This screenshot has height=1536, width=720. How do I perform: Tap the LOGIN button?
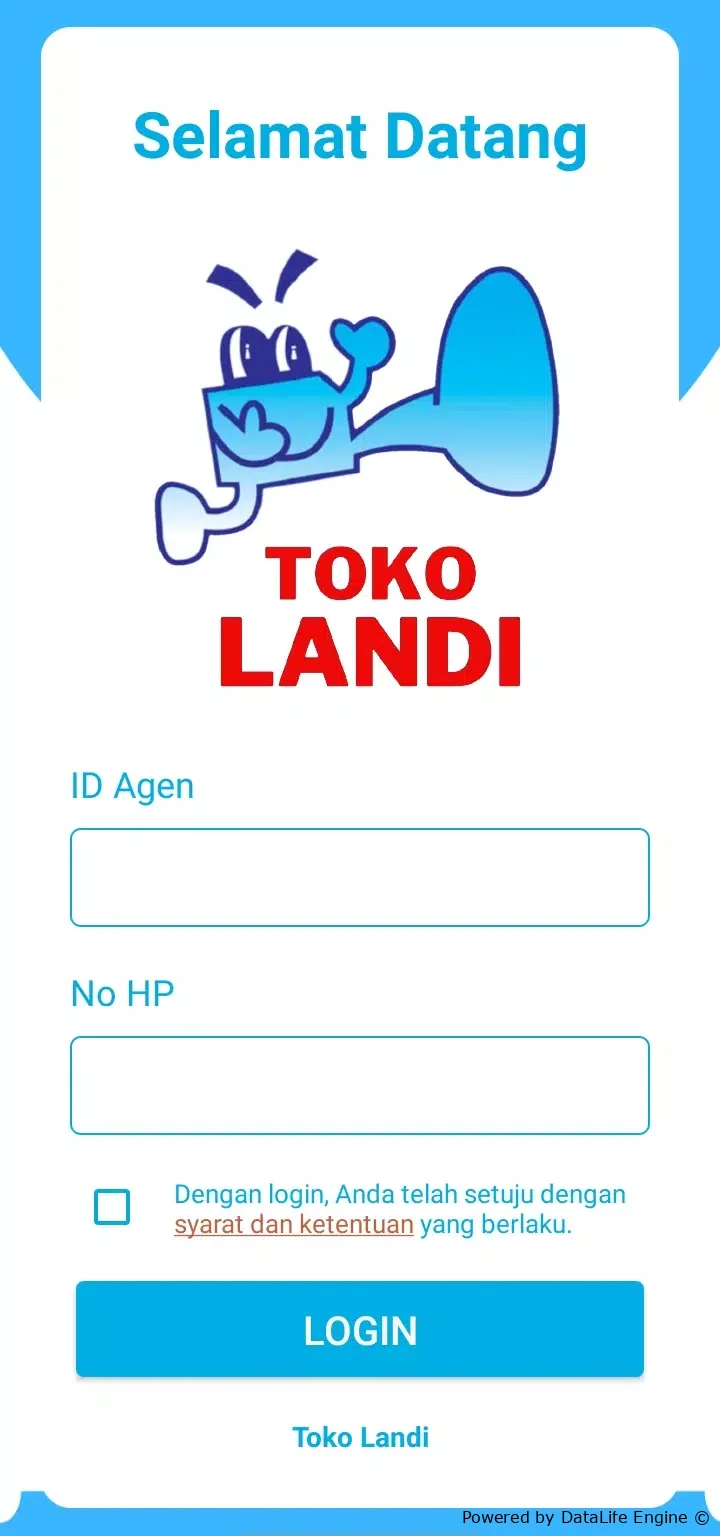pos(360,1329)
